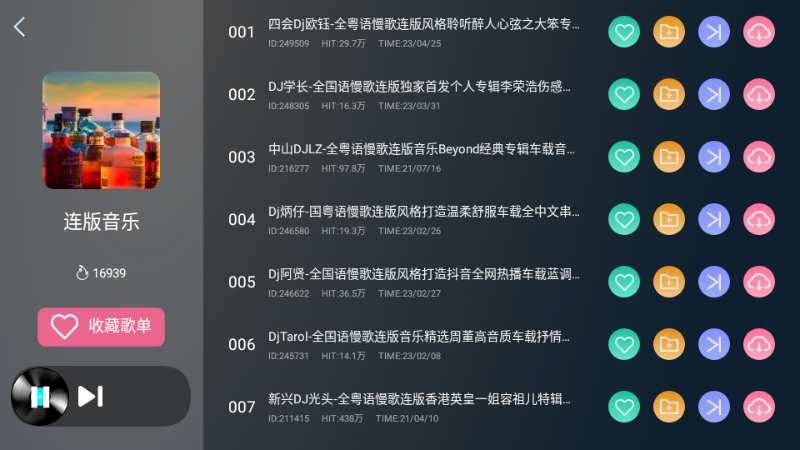Play track 001 next
800x450 pixels.
click(714, 32)
